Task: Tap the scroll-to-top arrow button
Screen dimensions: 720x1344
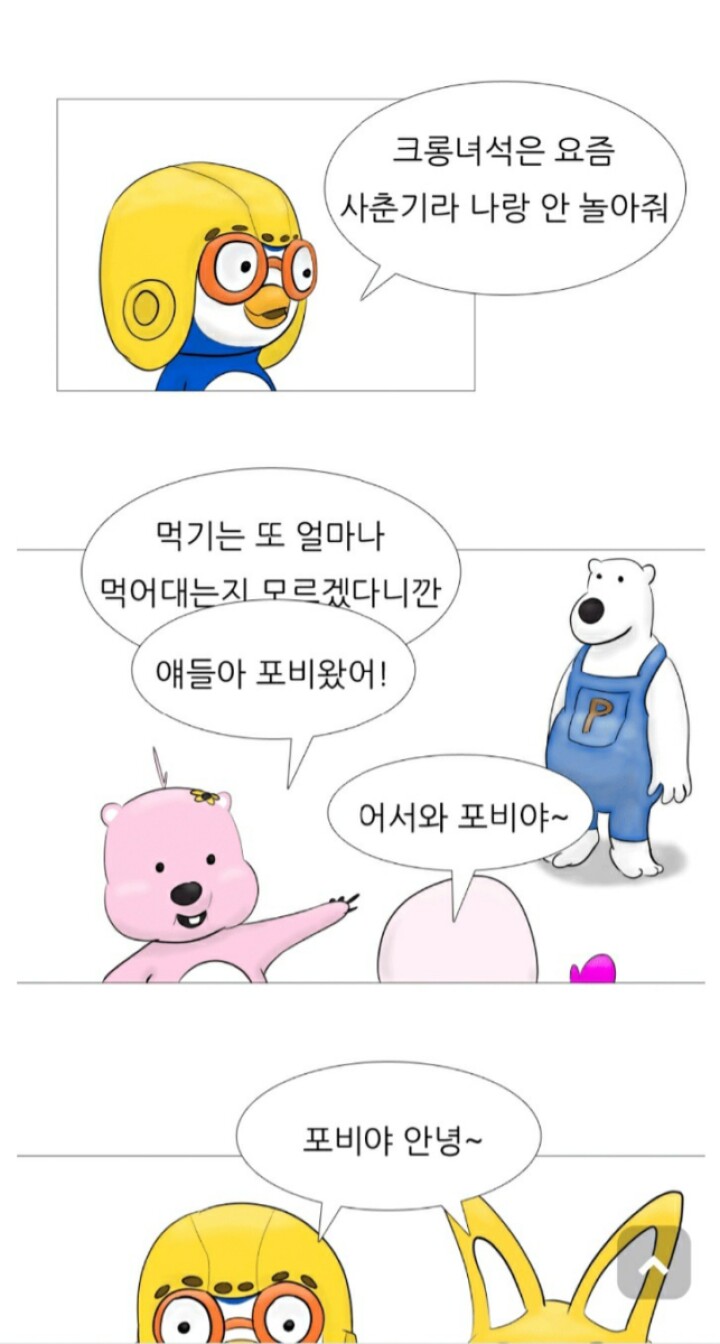Action: [653, 1264]
